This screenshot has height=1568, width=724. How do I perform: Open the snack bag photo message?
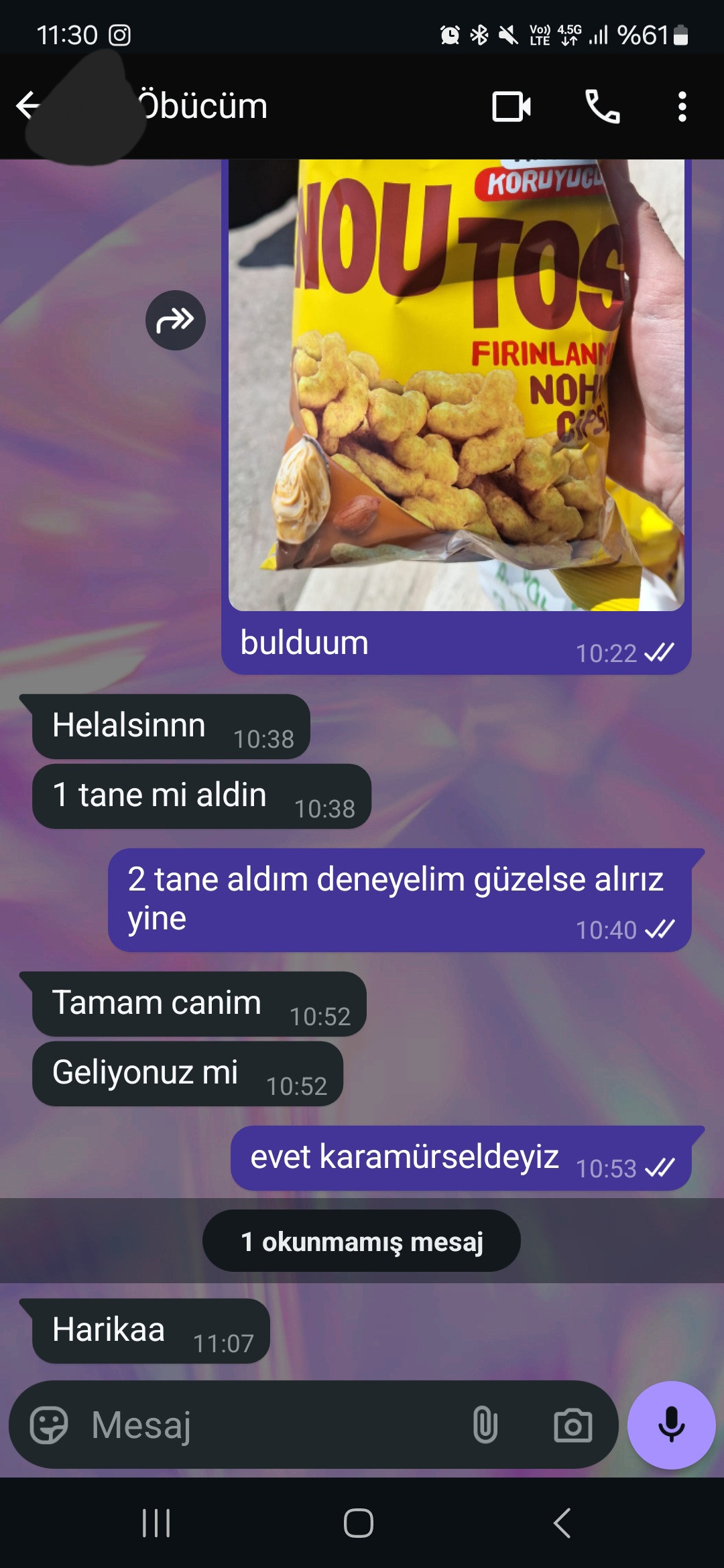[x=456, y=385]
